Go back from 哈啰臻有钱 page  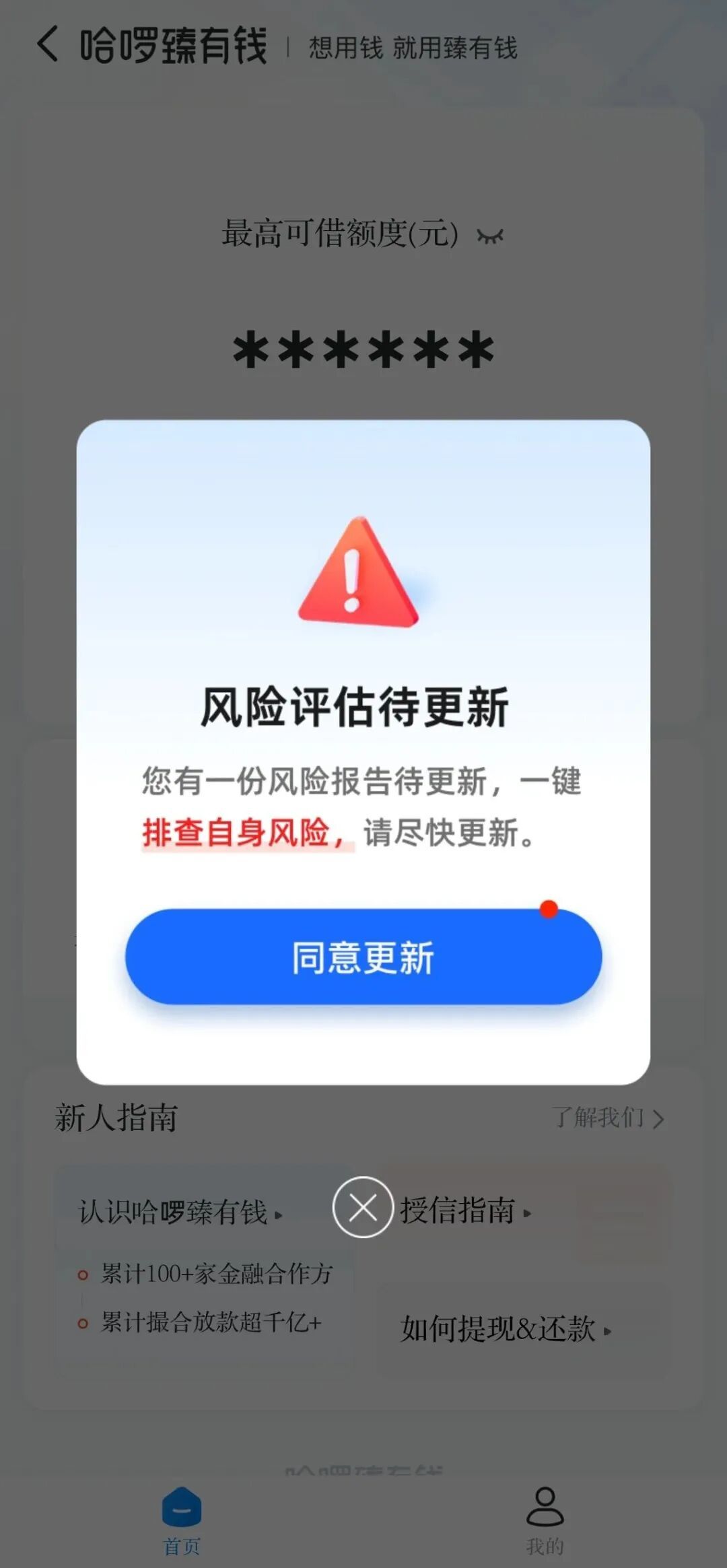pyautogui.click(x=47, y=45)
